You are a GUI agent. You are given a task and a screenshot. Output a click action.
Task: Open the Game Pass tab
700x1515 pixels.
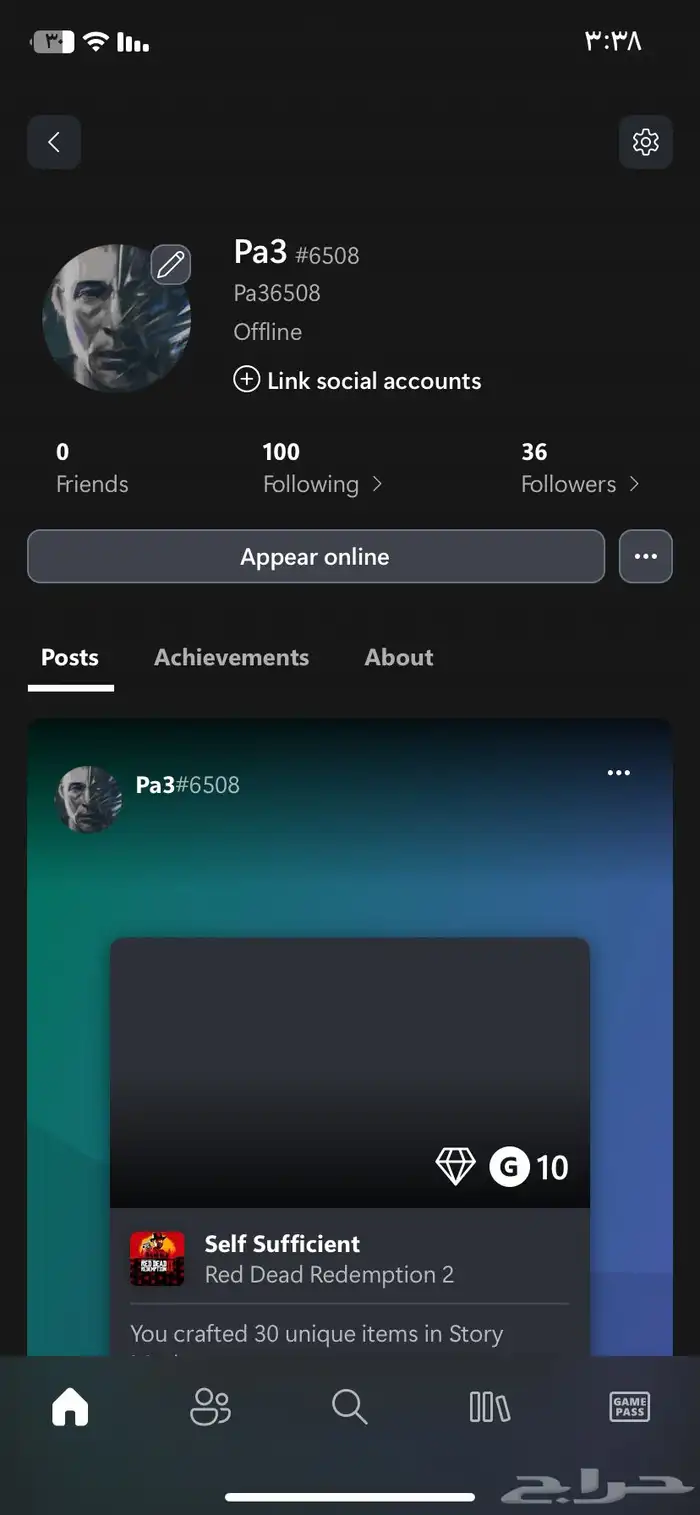click(x=629, y=1407)
